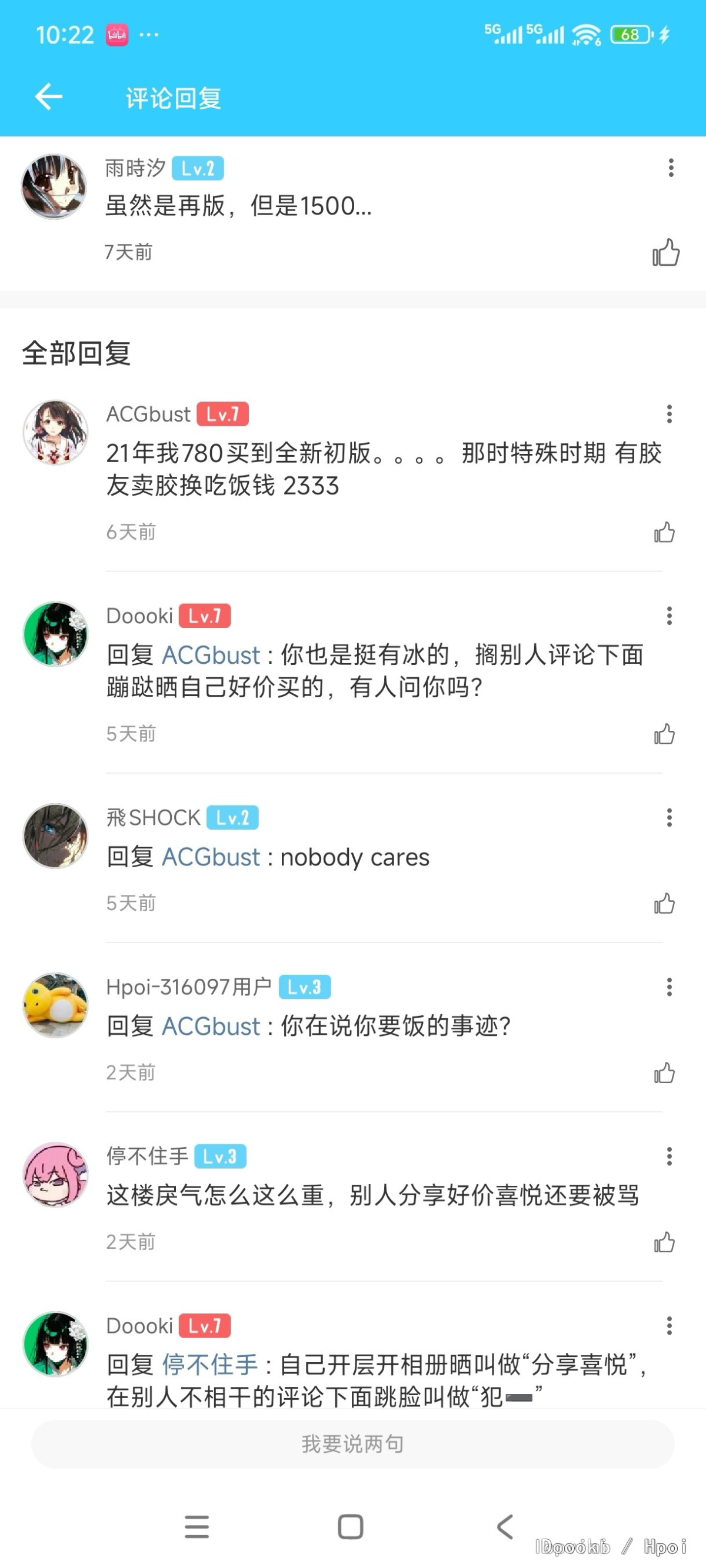Viewport: 706px width, 1568px height.
Task: Tap the 我要说两句 reply box
Action: click(x=352, y=1444)
